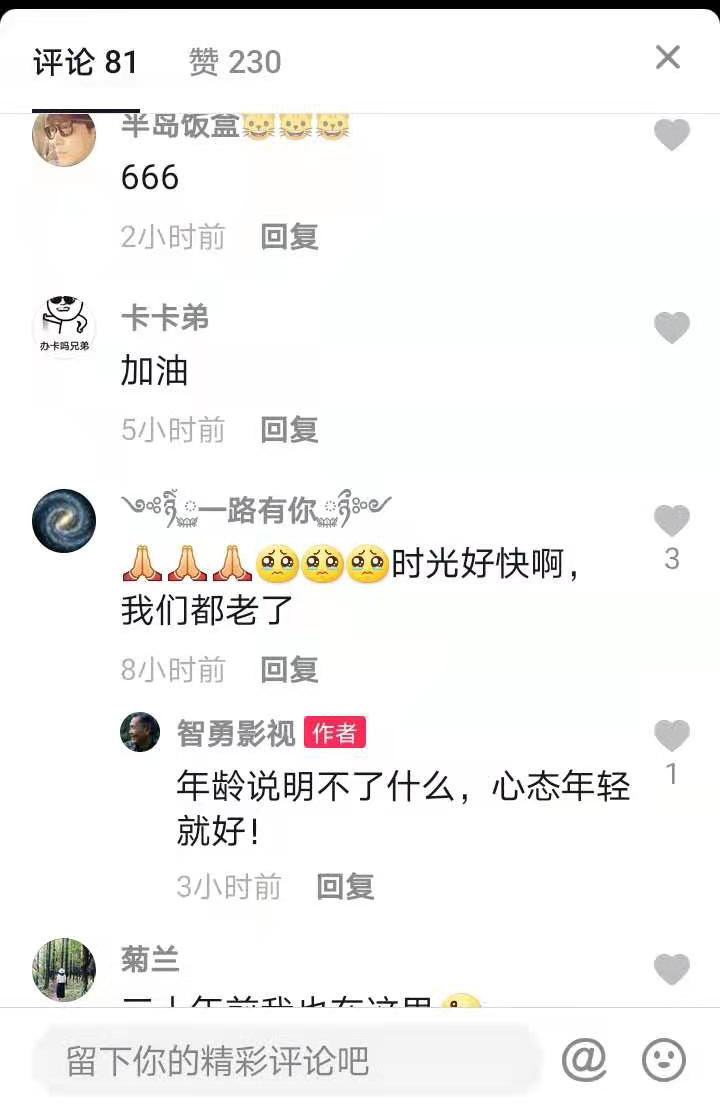Open 菊兰's forest avatar
This screenshot has width=720, height=1112.
(x=64, y=969)
